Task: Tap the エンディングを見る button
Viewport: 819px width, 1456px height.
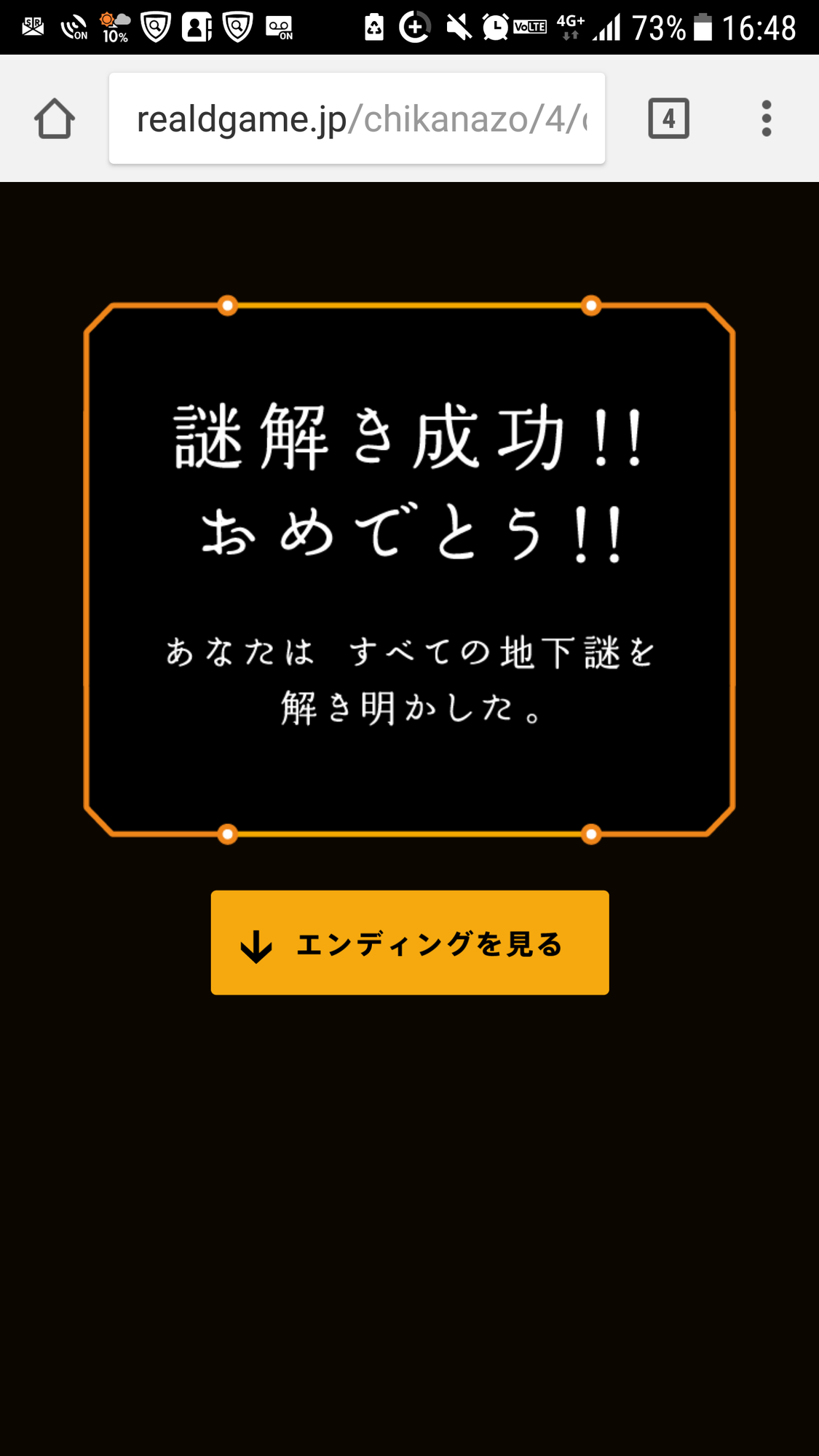Action: tap(410, 943)
